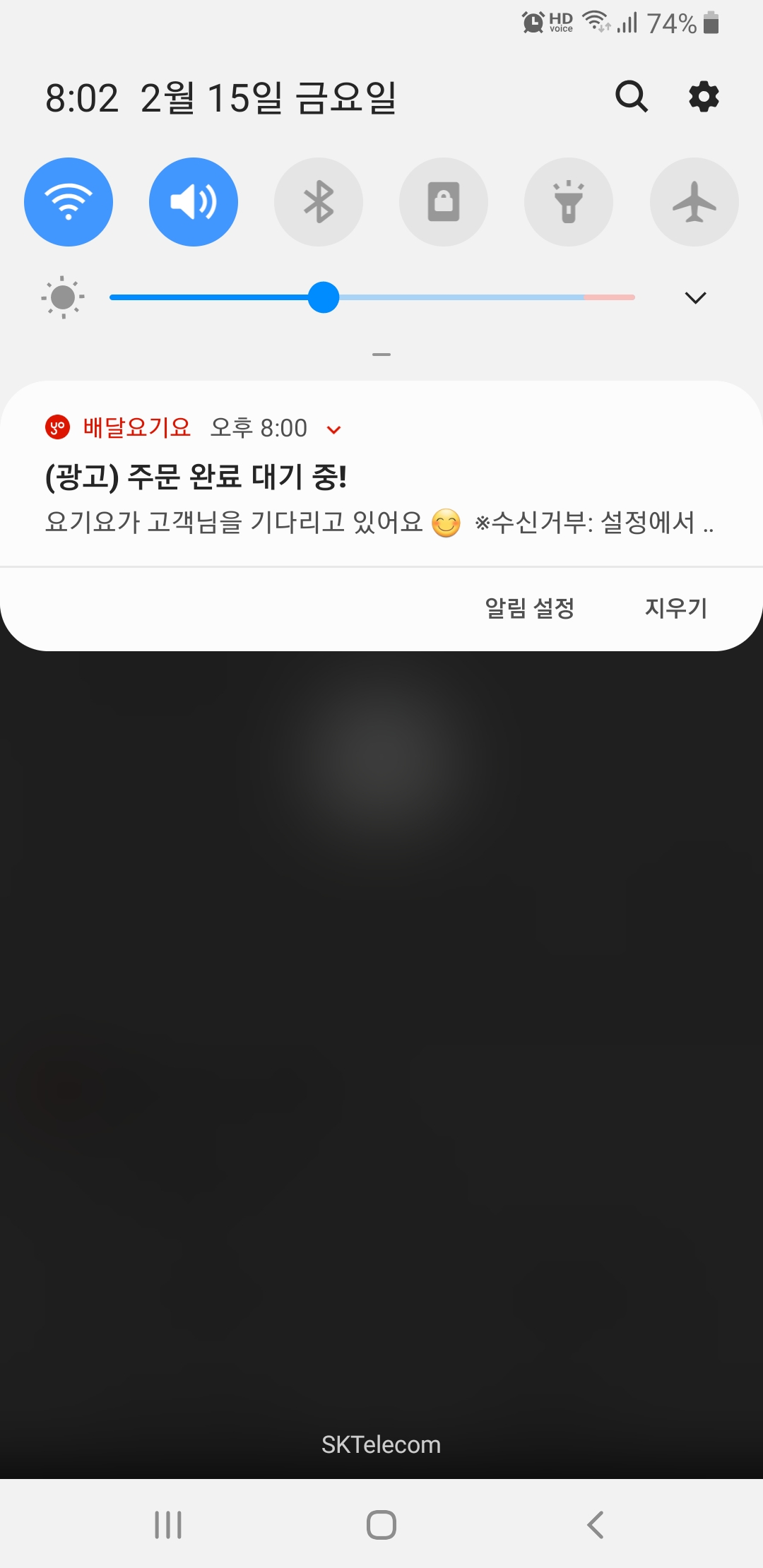763x1568 pixels.
Task: Open 알림 설정 notification settings
Action: [529, 608]
